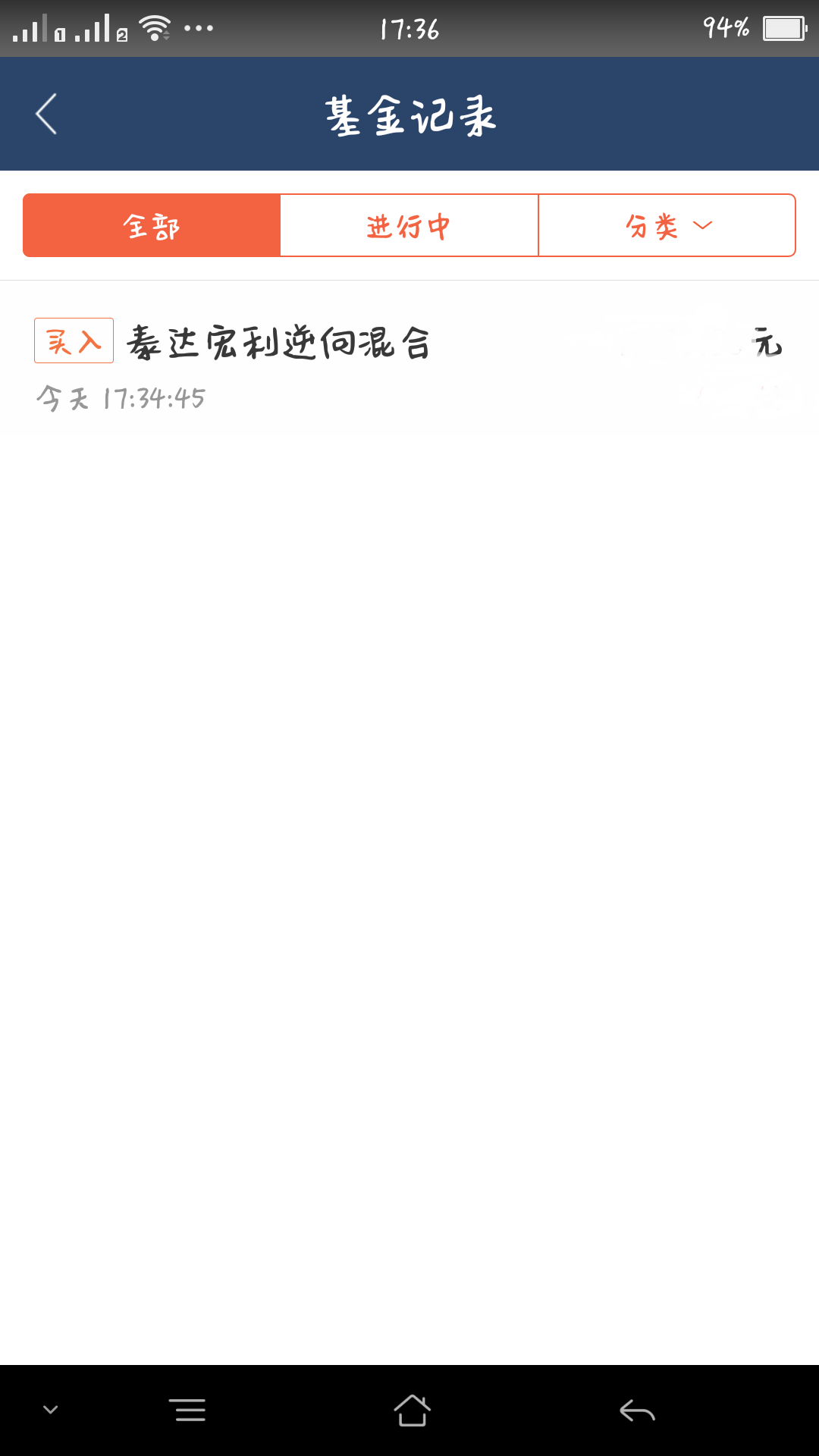819x1456 pixels.
Task: Go back from 基金记录 page
Action: pos(46,115)
